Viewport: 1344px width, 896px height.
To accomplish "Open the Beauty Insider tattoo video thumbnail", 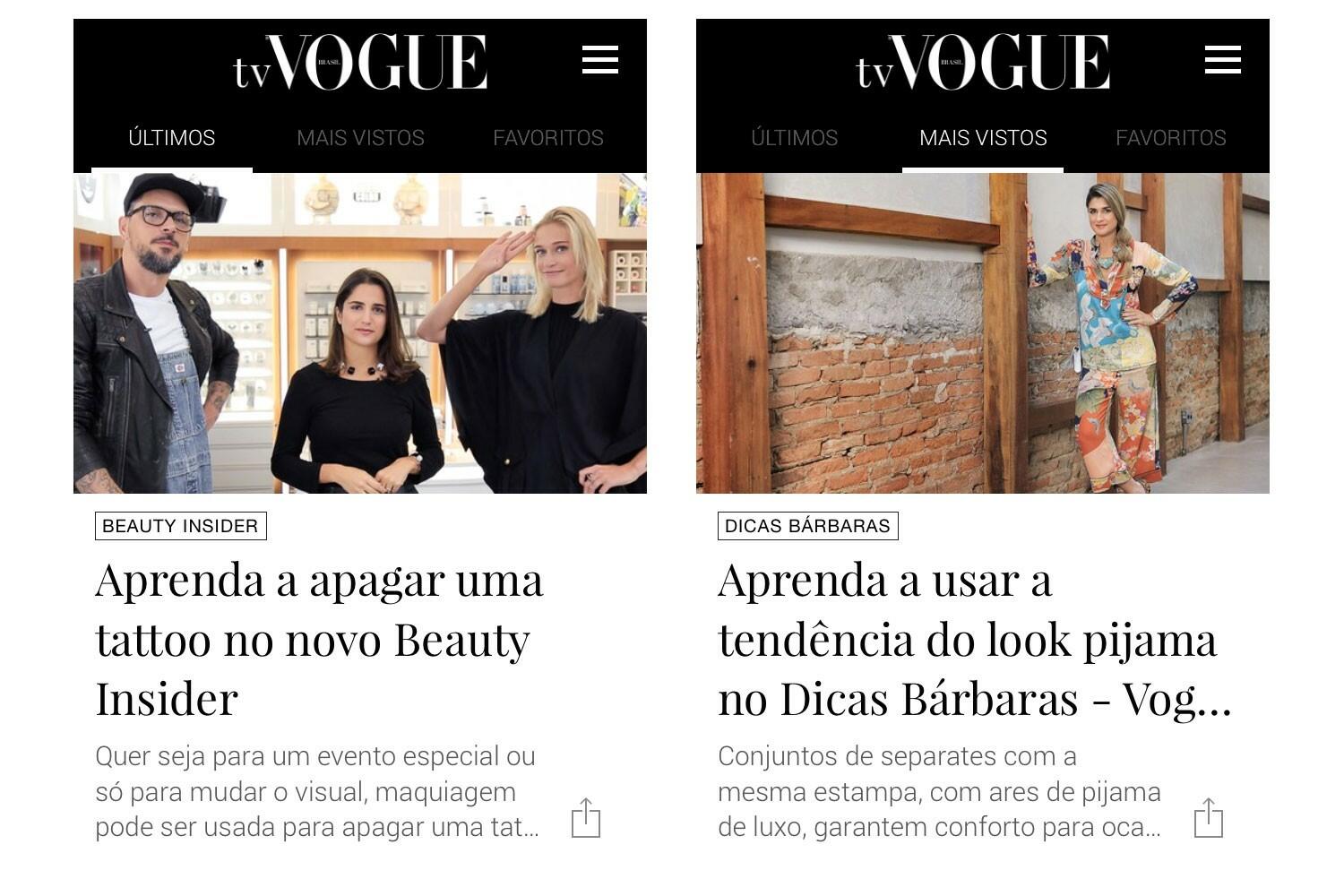I will tap(359, 332).
